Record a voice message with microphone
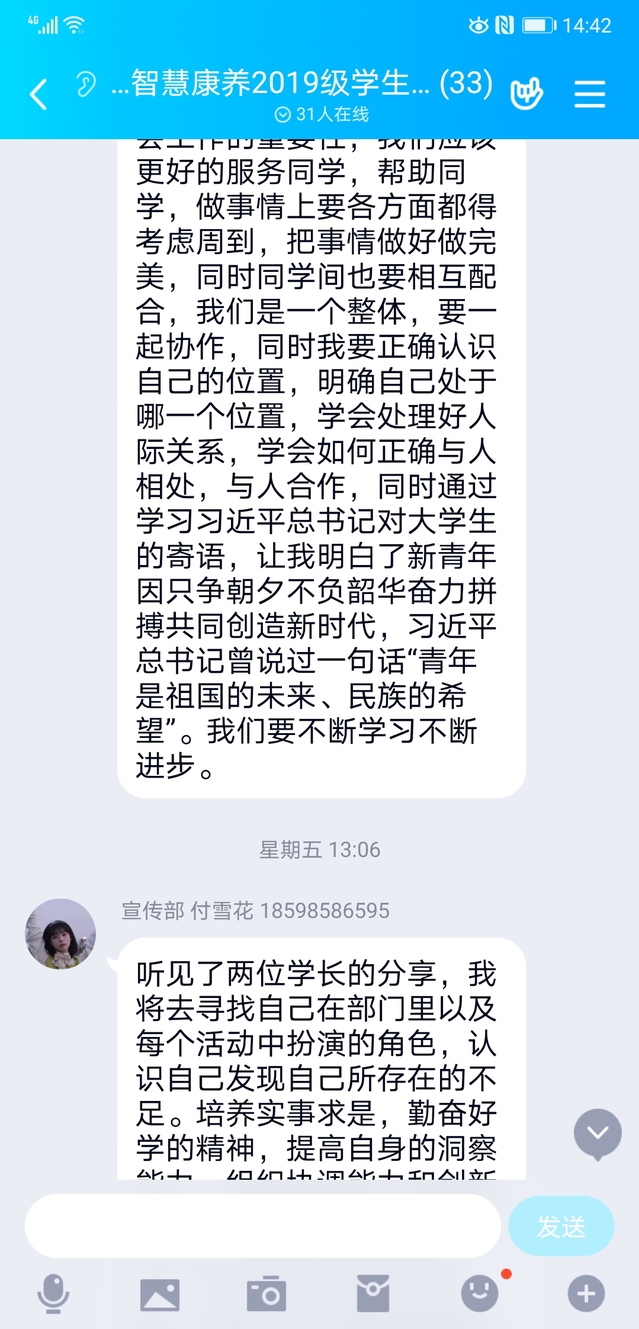This screenshot has height=1329, width=639. pyautogui.click(x=53, y=1293)
